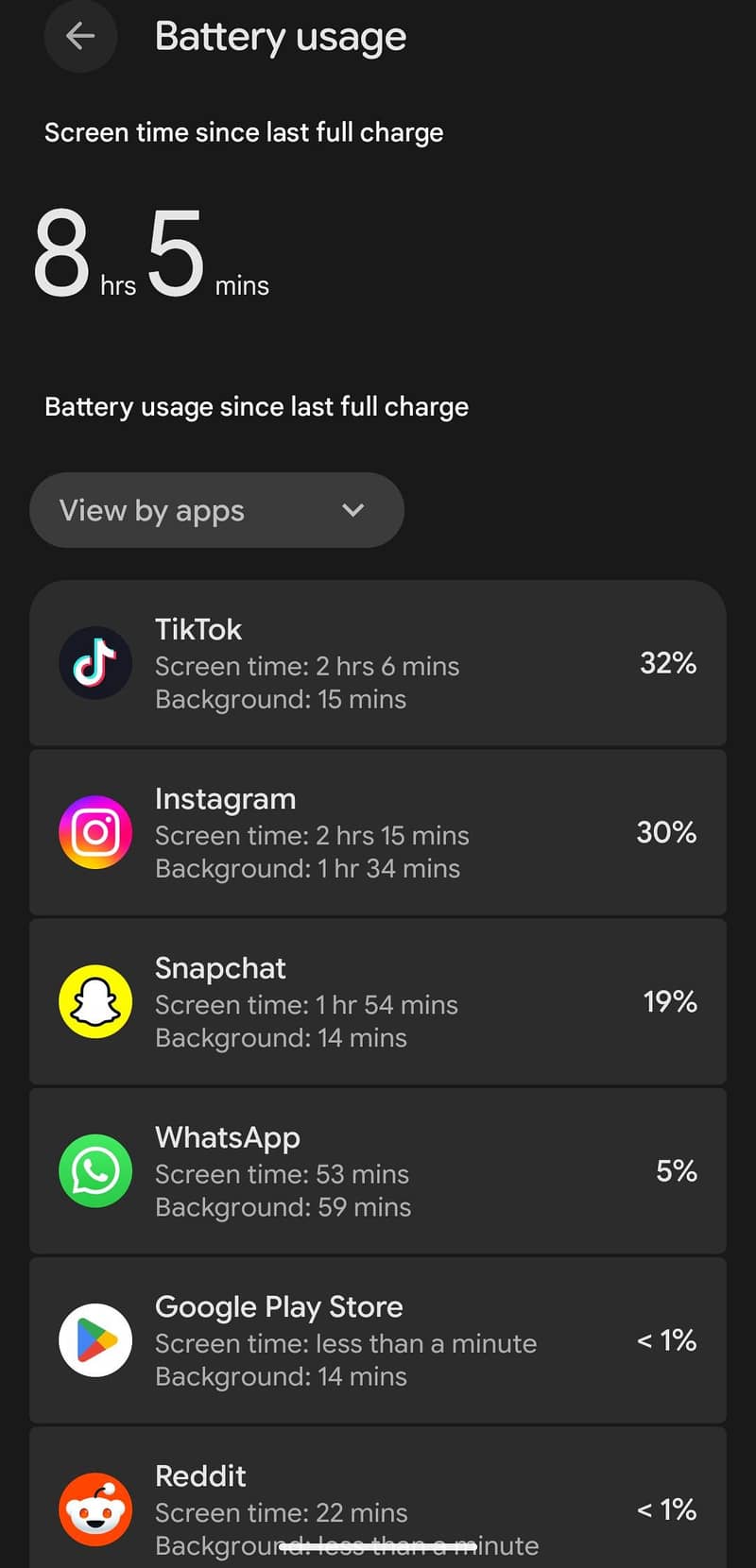Expand TikTok battery usage details
The width and height of the screenshot is (756, 1568).
[378, 662]
